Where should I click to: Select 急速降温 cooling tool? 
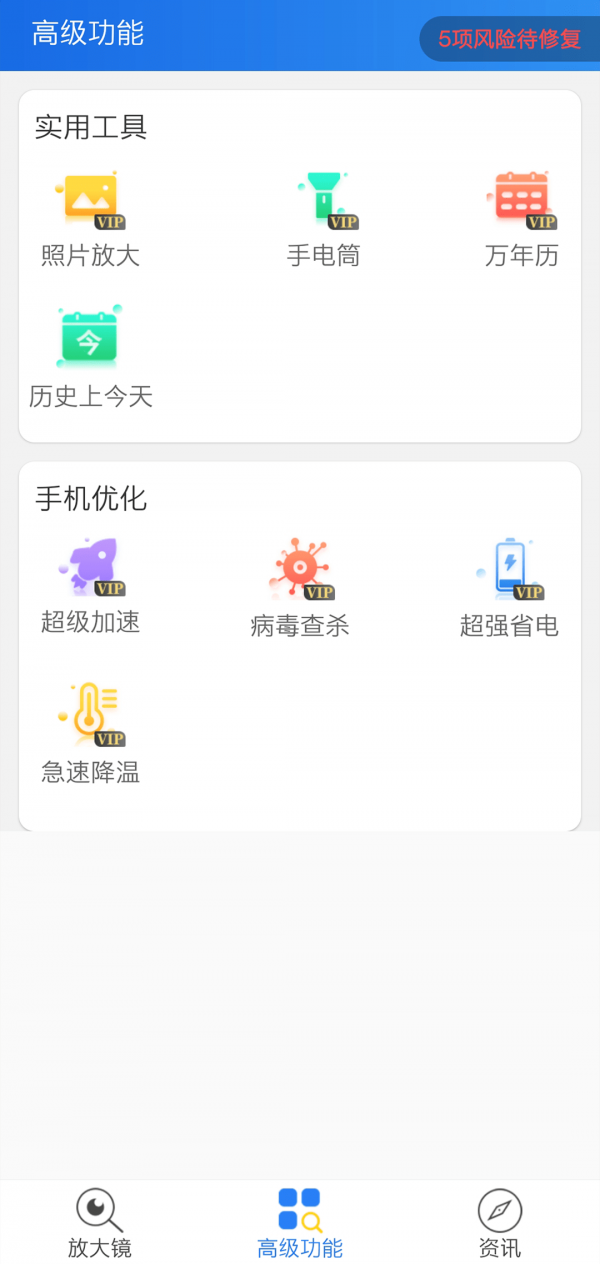pyautogui.click(x=90, y=733)
